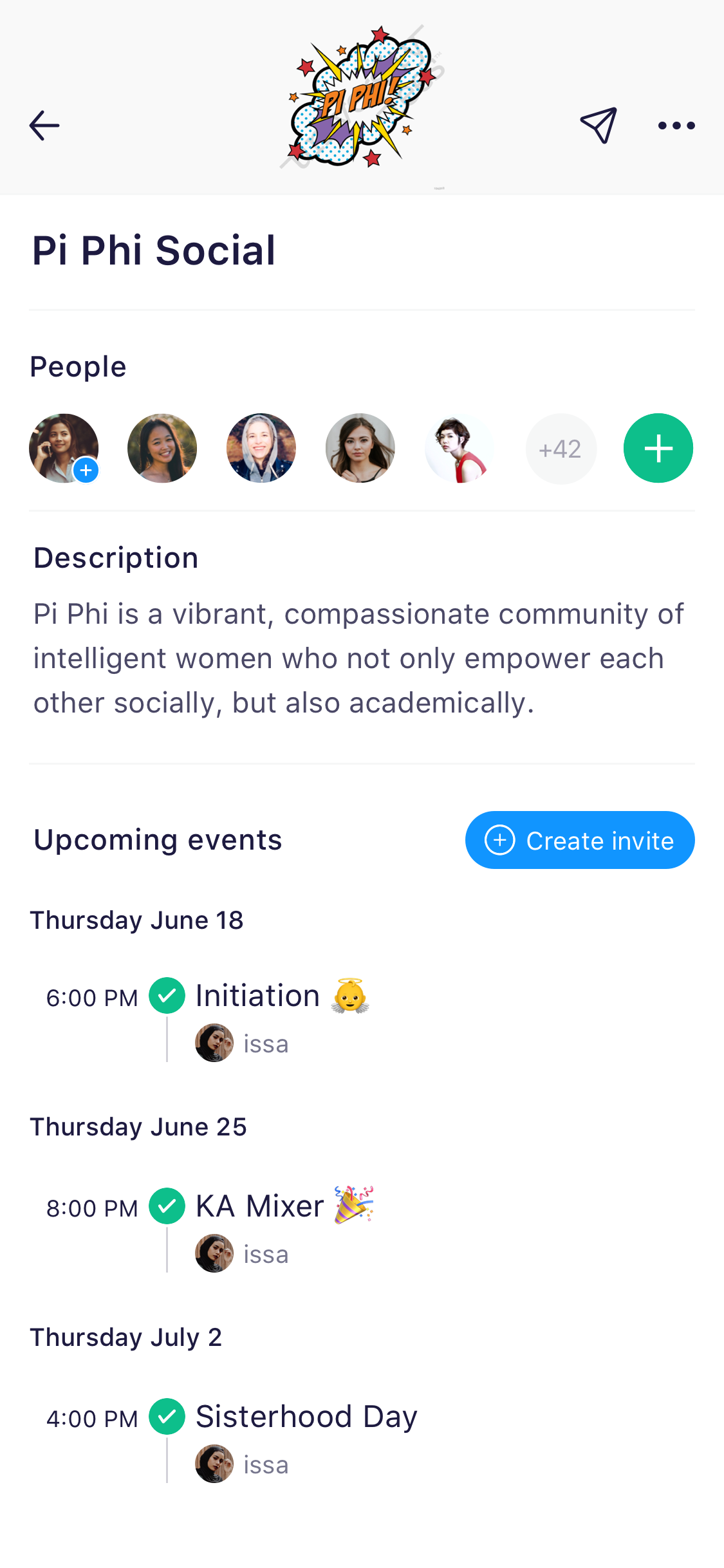Tap Create invite button
Image resolution: width=724 pixels, height=1568 pixels.
[x=580, y=840]
